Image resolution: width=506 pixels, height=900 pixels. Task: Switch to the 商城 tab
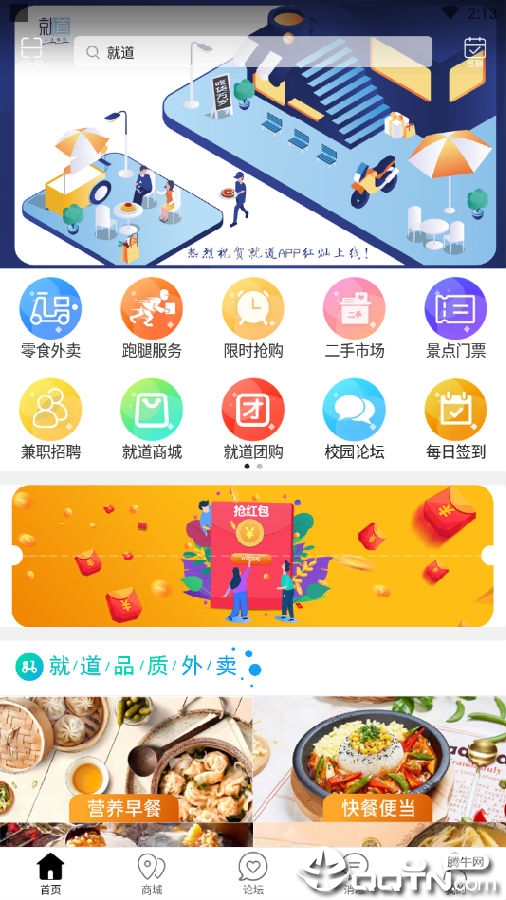click(x=151, y=874)
